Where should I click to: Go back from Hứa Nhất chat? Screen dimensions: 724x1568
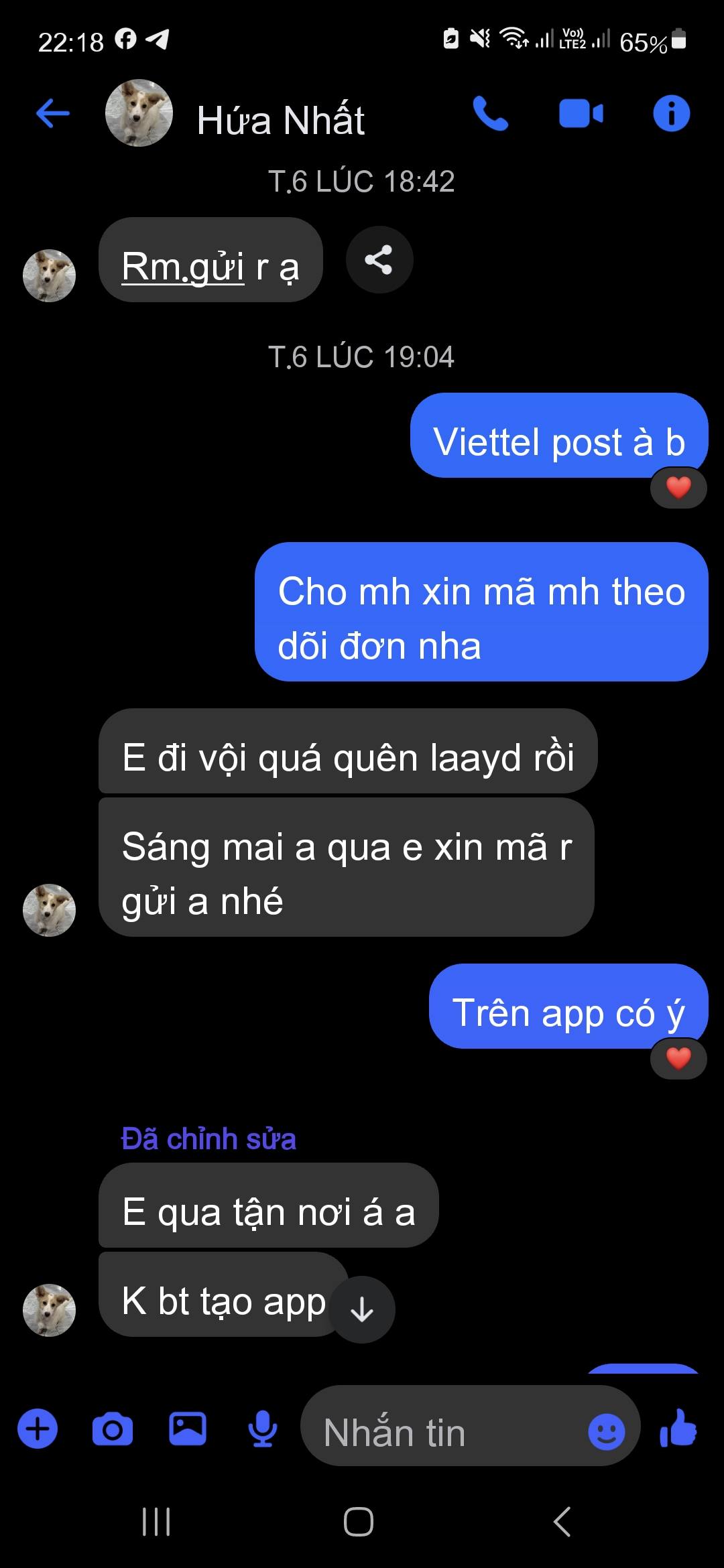pos(52,113)
